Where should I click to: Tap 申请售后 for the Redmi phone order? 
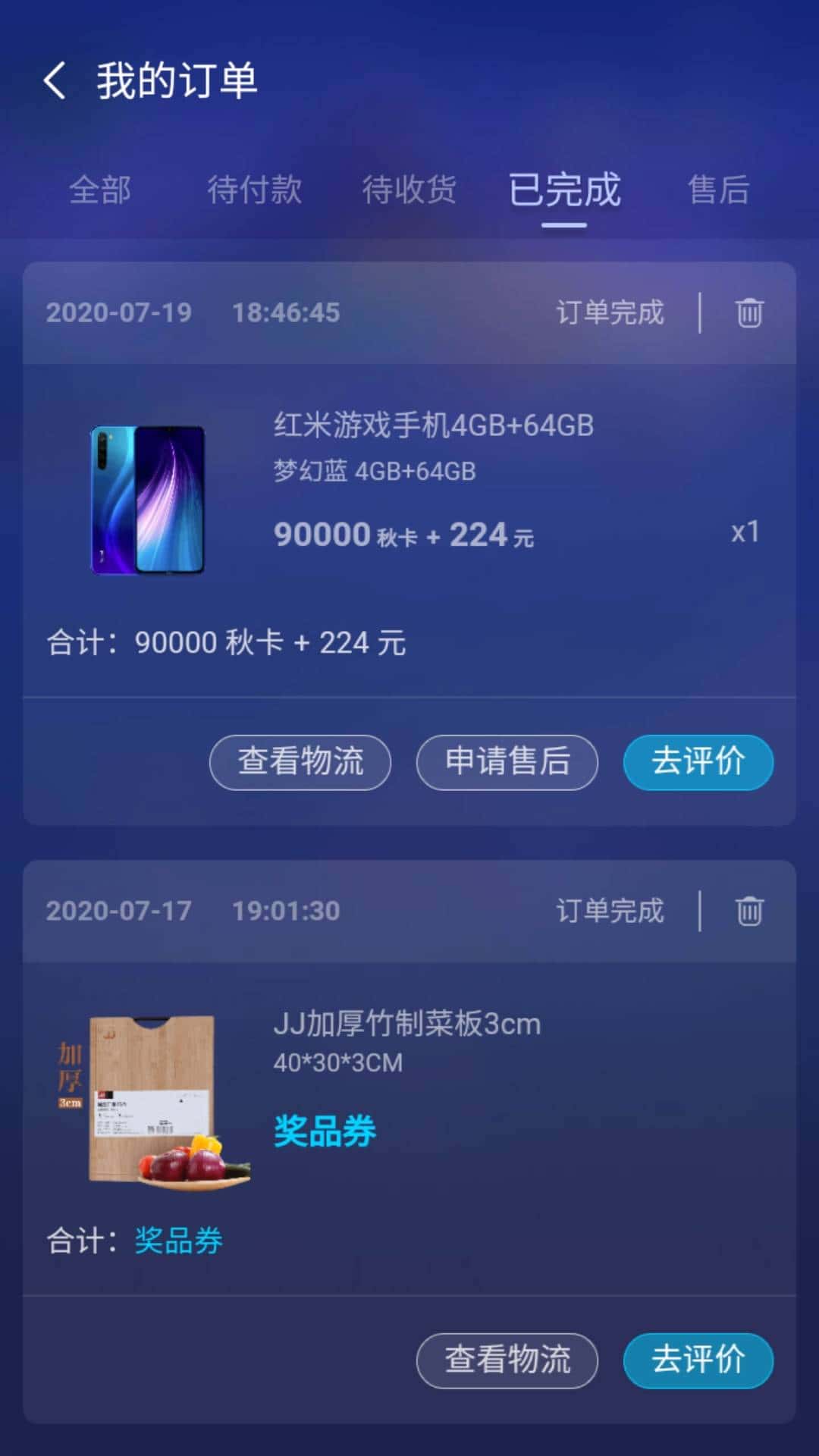pyautogui.click(x=506, y=764)
